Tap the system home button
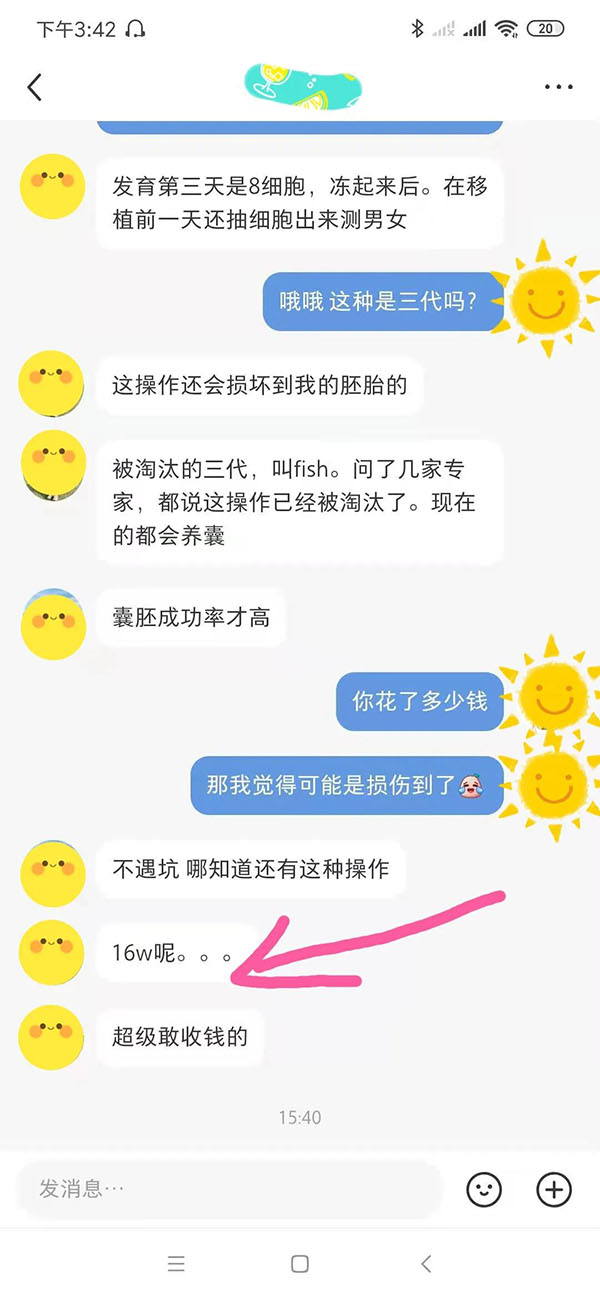This screenshot has height=1300, width=600. pyautogui.click(x=299, y=1264)
